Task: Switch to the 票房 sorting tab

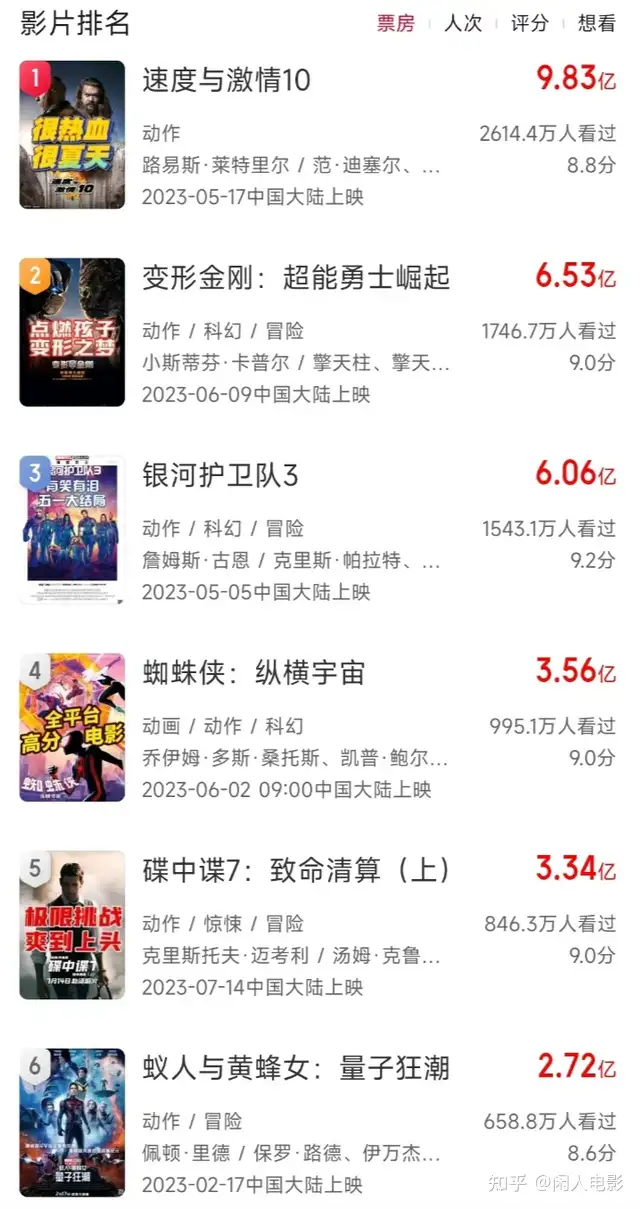Action: click(396, 23)
